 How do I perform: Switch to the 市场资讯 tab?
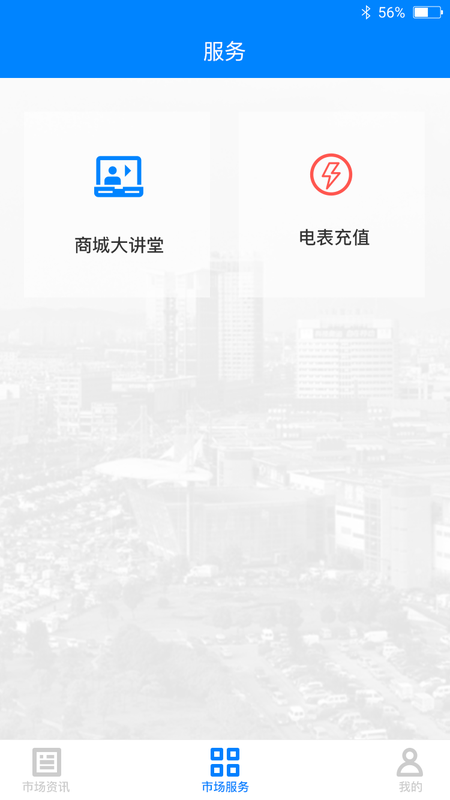[x=46, y=770]
